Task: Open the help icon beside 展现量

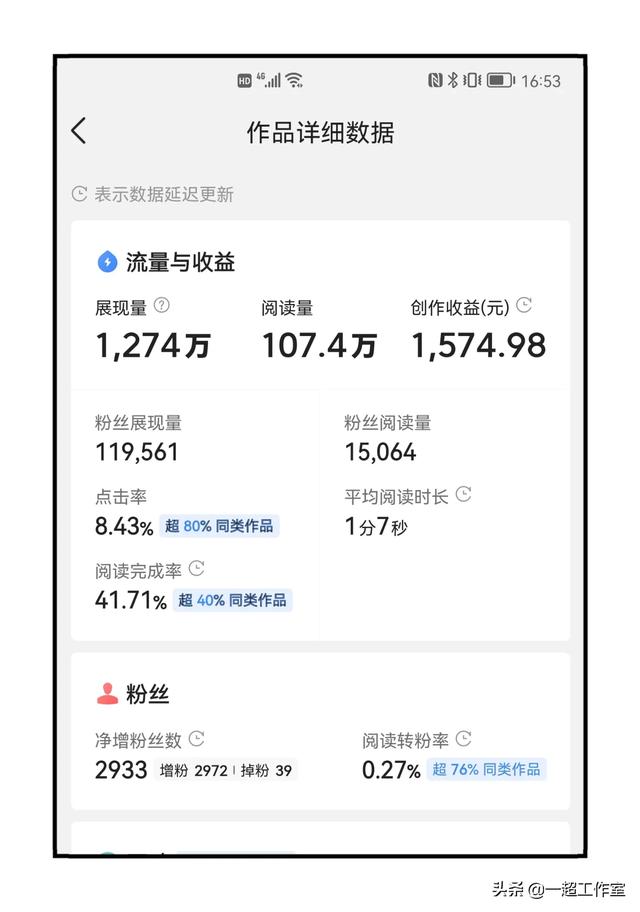Action: 162,306
